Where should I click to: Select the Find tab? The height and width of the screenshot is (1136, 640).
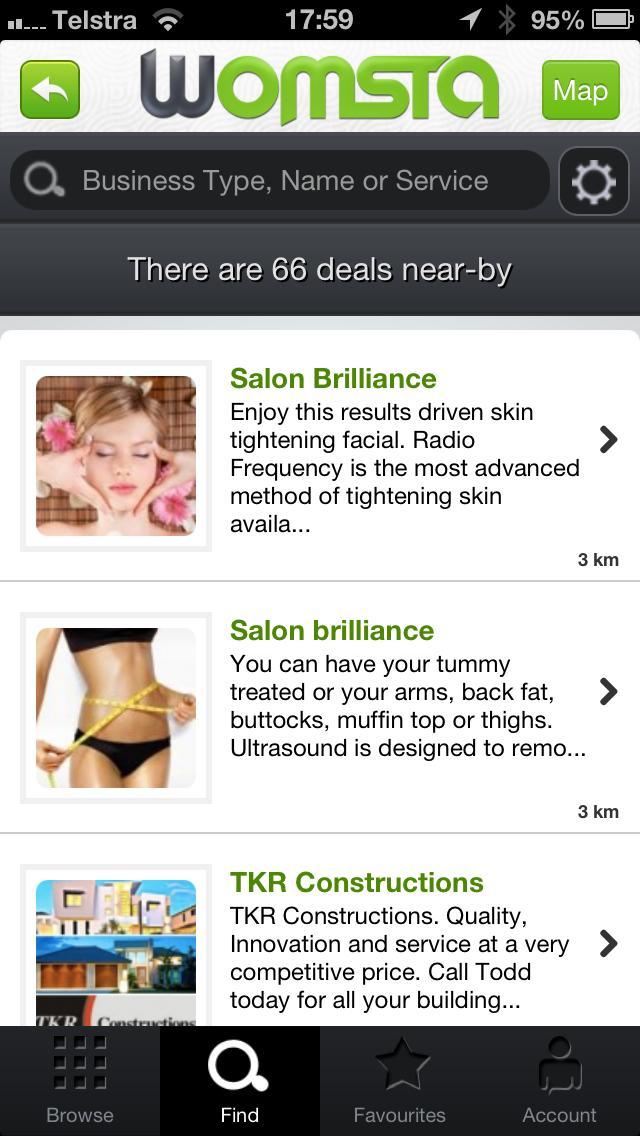coord(240,1081)
